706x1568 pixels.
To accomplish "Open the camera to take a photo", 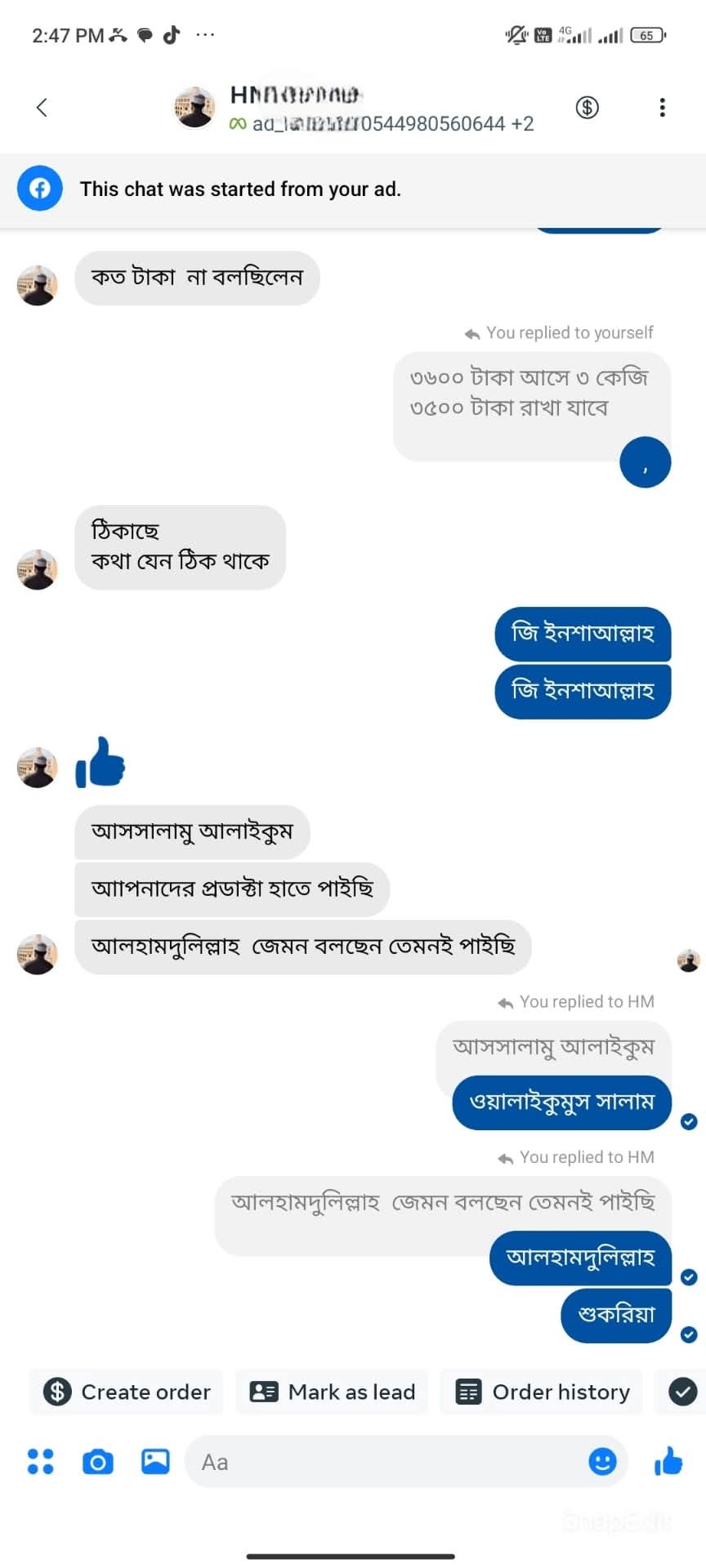I will [98, 1461].
